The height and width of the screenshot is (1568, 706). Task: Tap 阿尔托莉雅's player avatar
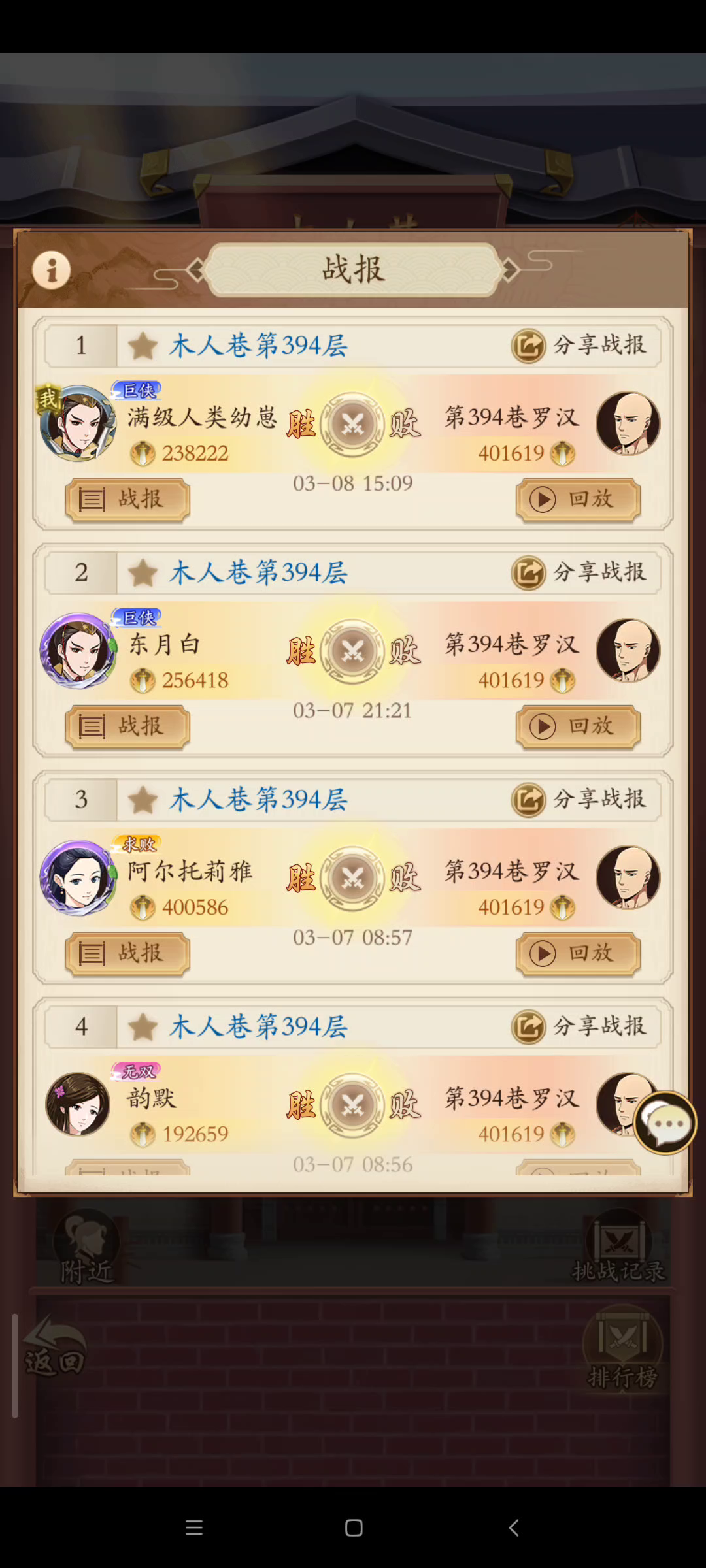tap(78, 877)
